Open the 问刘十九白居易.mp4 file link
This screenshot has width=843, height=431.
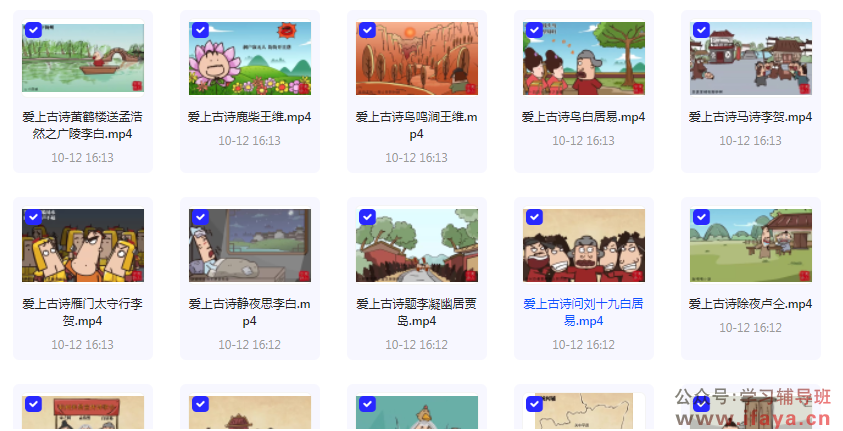click(583, 312)
